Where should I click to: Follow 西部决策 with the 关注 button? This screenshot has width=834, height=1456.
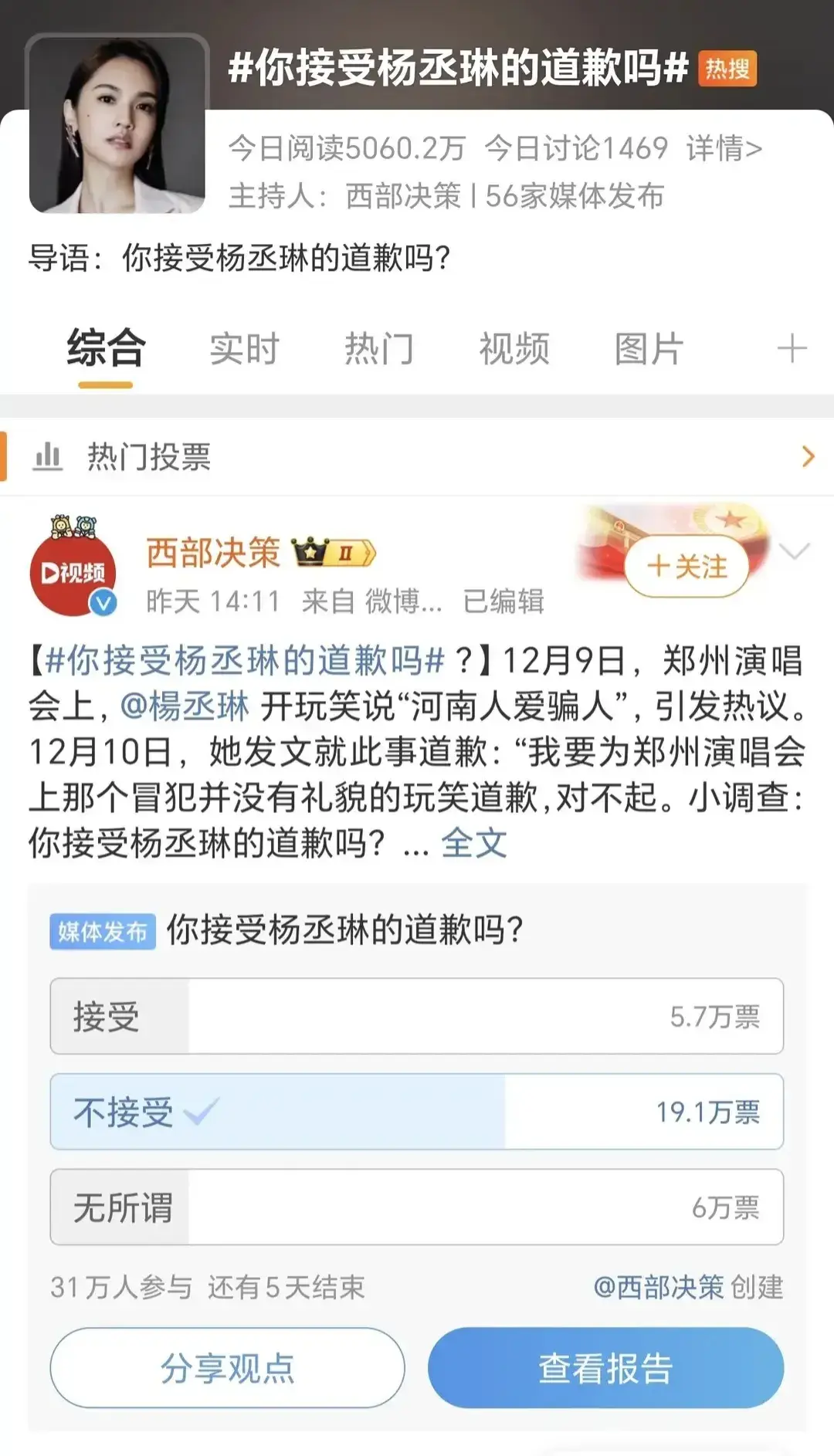click(687, 567)
